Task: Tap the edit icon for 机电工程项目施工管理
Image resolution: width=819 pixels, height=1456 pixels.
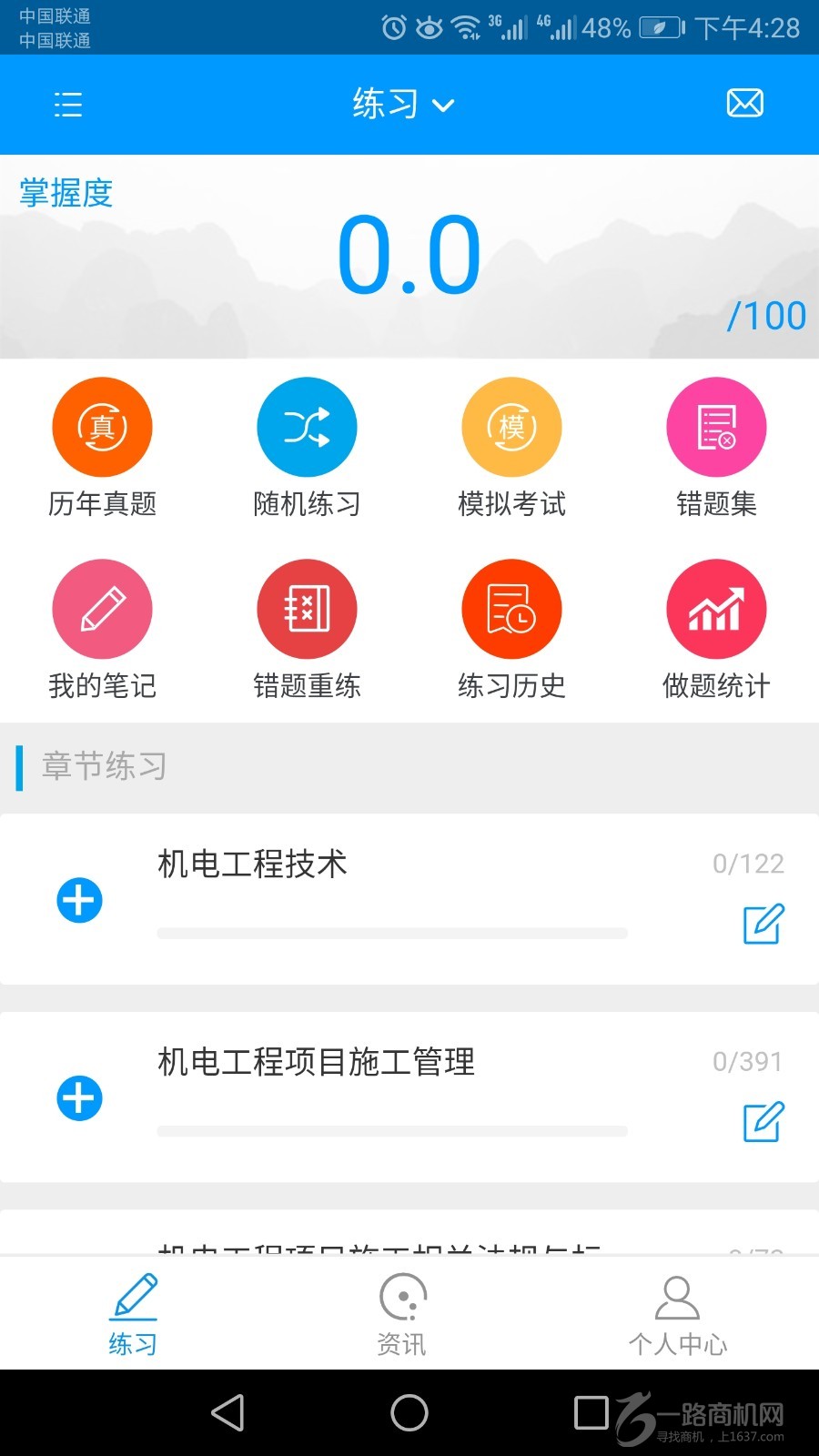Action: [763, 1122]
